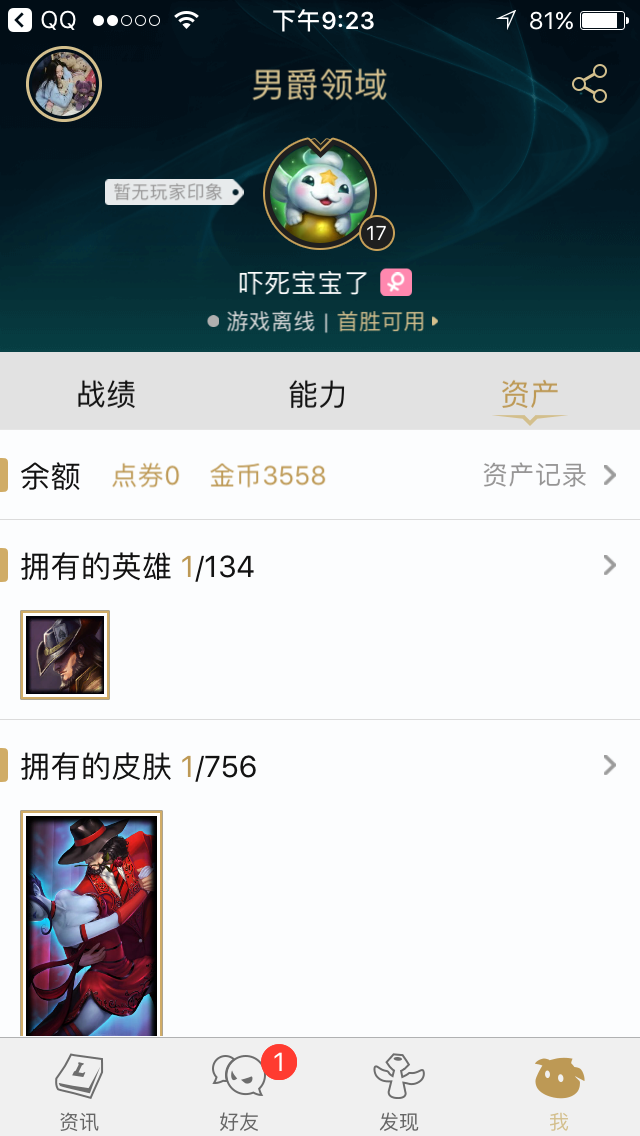This screenshot has width=640, height=1136.
Task: Select the 资产 tab
Action: coord(529,395)
